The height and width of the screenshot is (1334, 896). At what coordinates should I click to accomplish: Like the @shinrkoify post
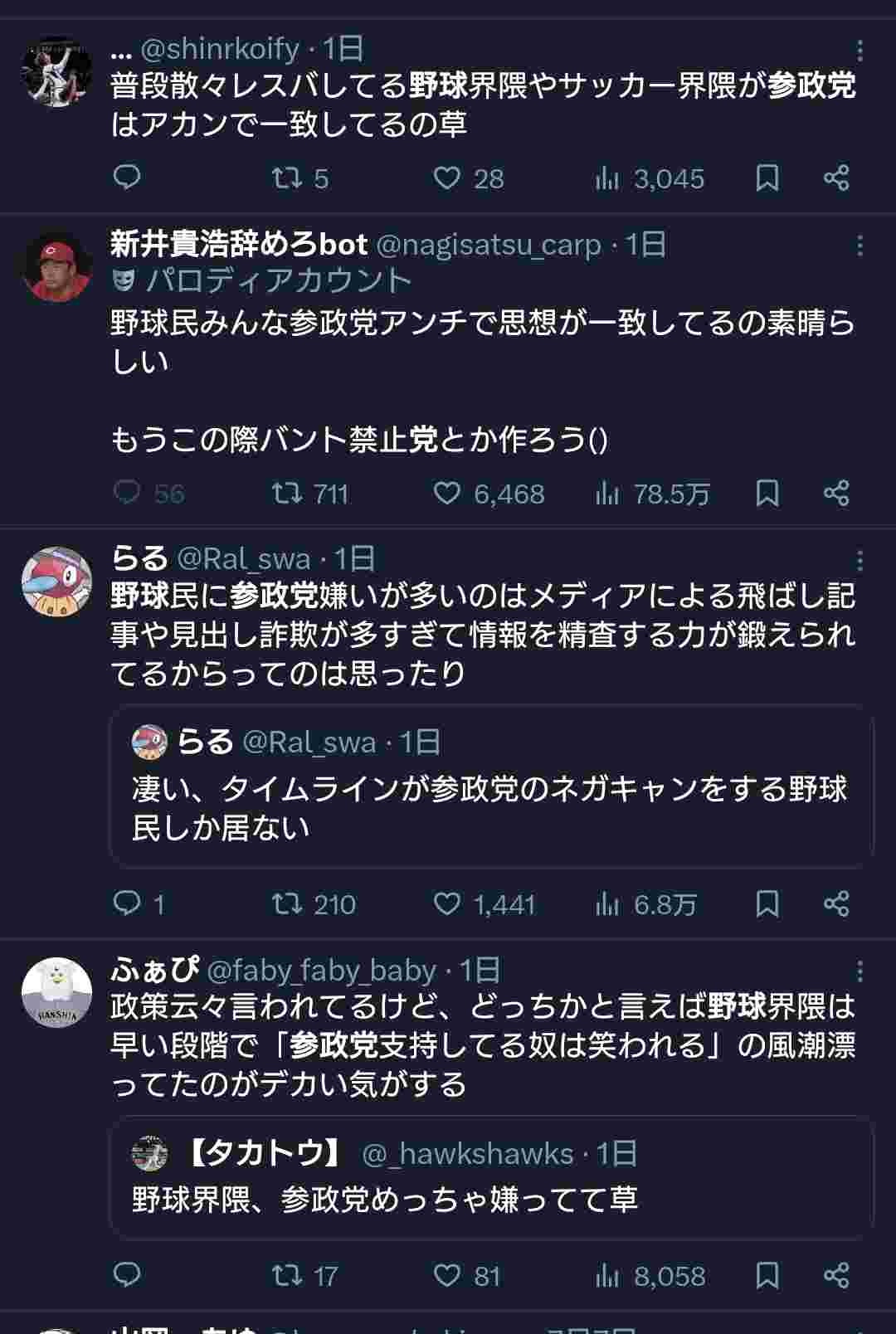pyautogui.click(x=447, y=178)
